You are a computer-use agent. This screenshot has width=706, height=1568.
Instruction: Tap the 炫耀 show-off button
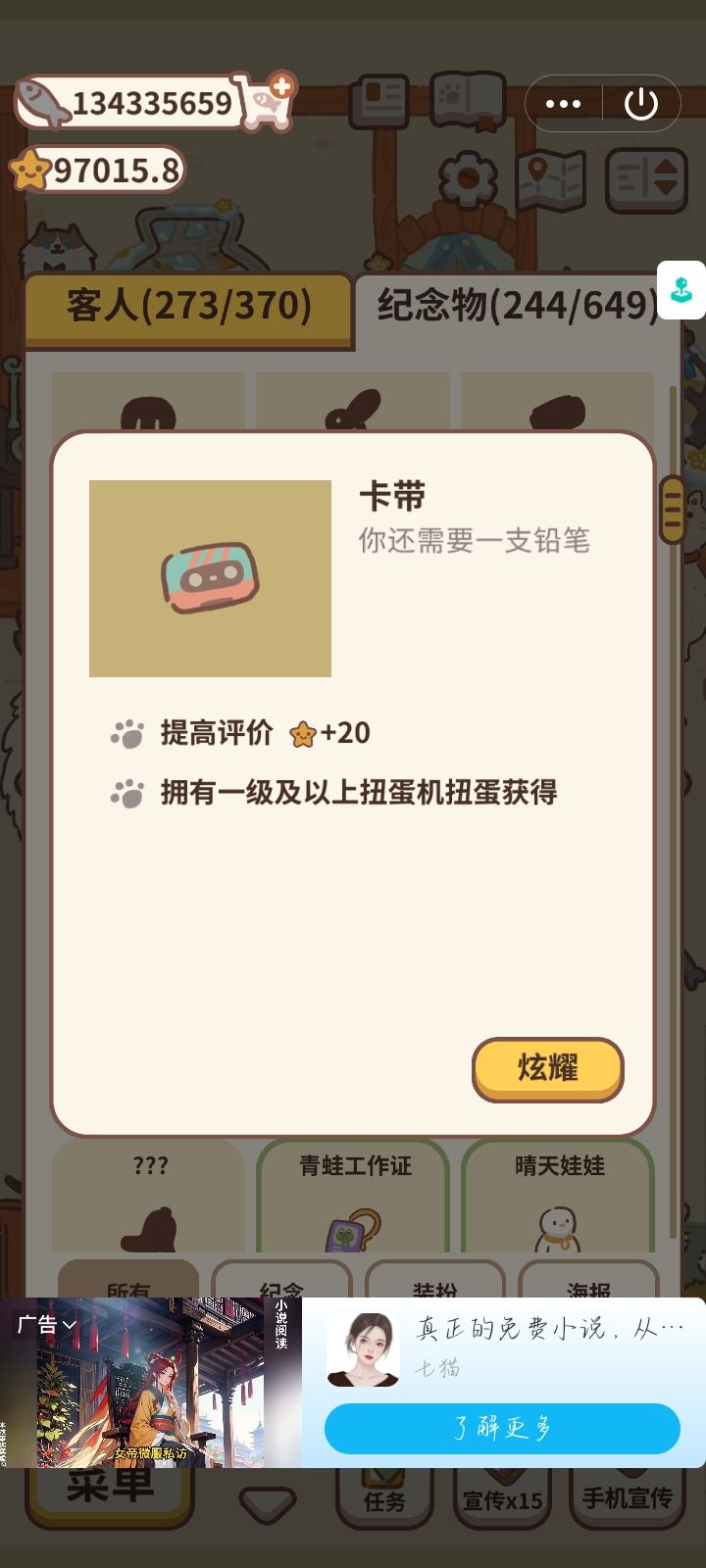click(547, 1070)
